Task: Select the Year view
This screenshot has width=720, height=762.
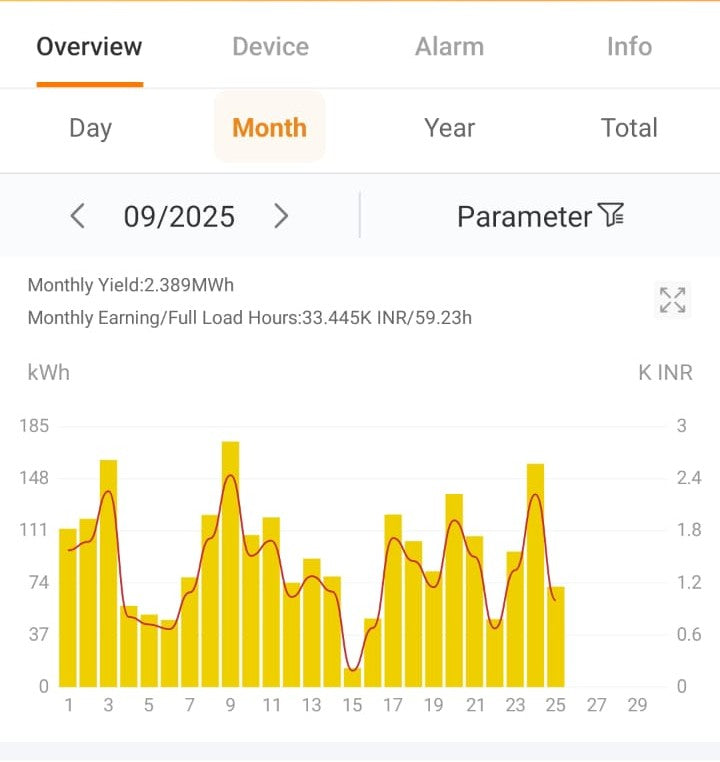Action: point(448,128)
